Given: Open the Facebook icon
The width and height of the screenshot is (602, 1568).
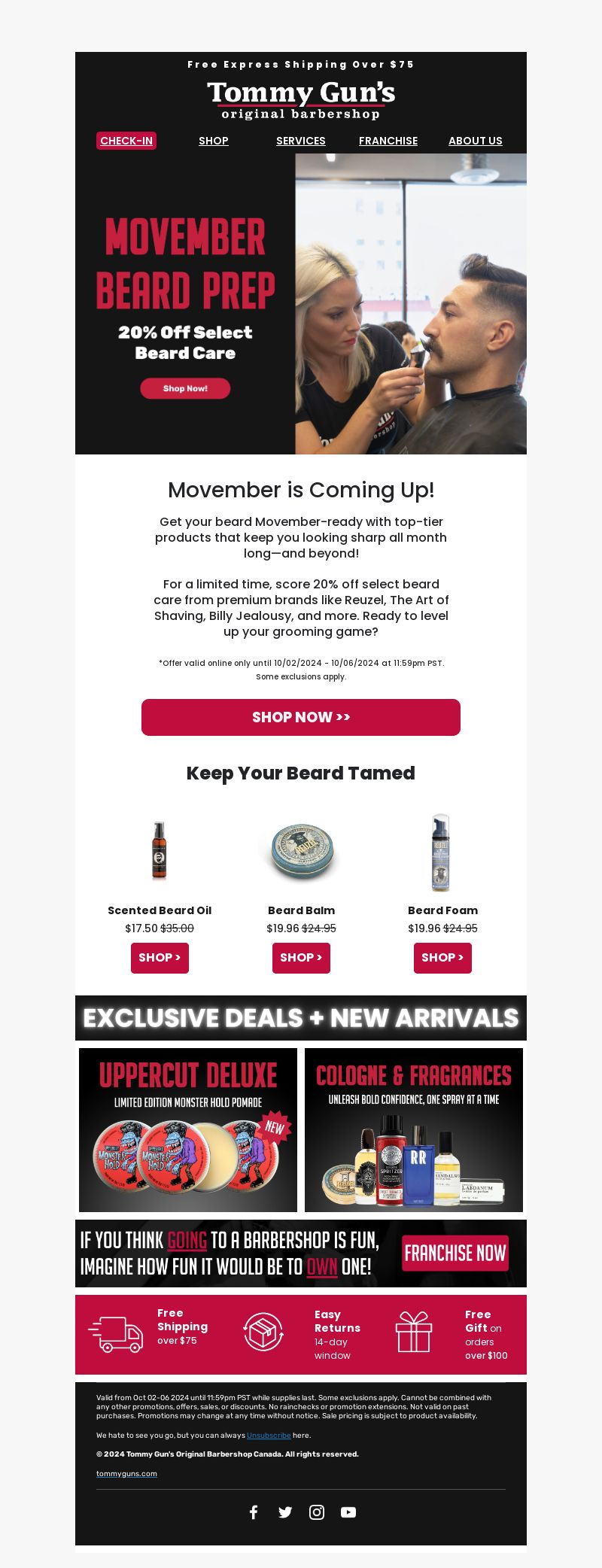Looking at the screenshot, I should point(254,1512).
